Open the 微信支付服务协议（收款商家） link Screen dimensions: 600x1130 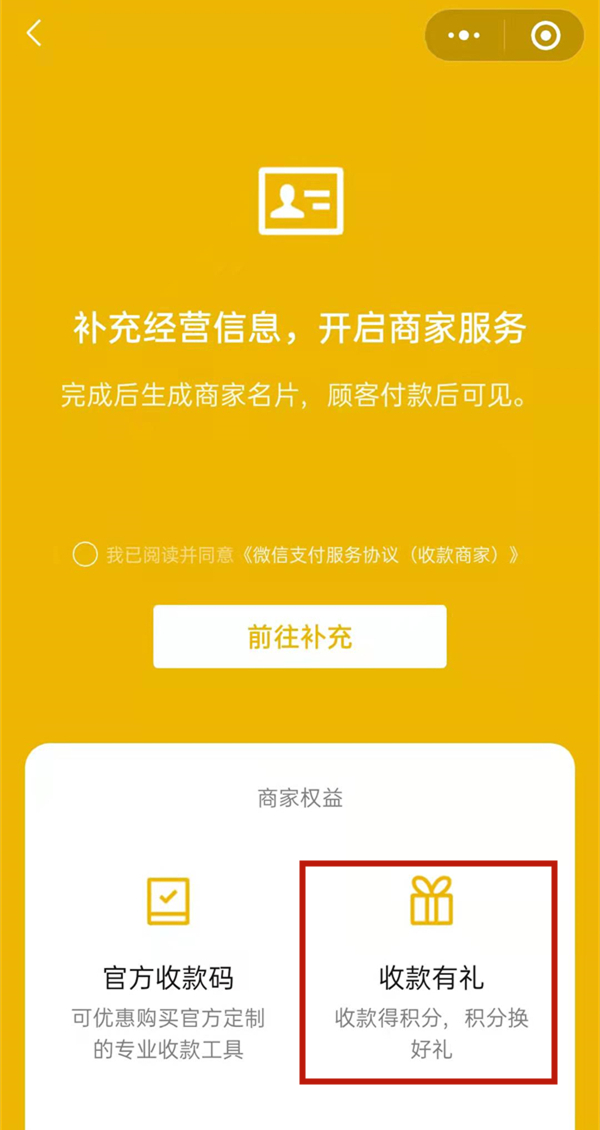(x=382, y=554)
